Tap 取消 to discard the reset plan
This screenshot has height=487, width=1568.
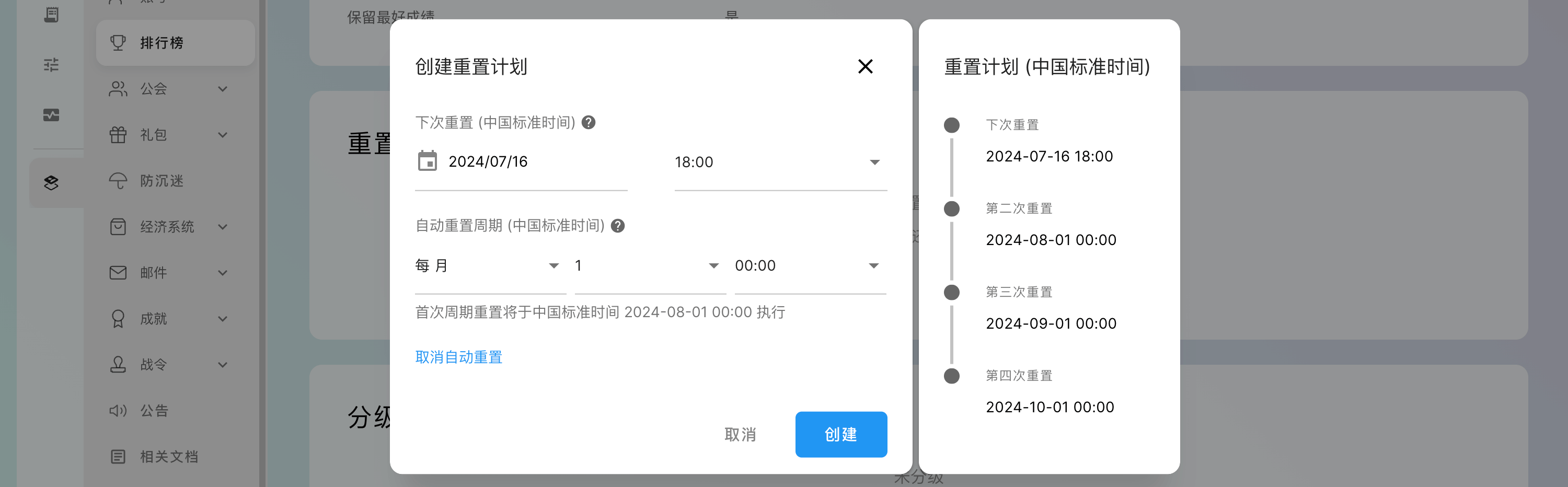(740, 434)
